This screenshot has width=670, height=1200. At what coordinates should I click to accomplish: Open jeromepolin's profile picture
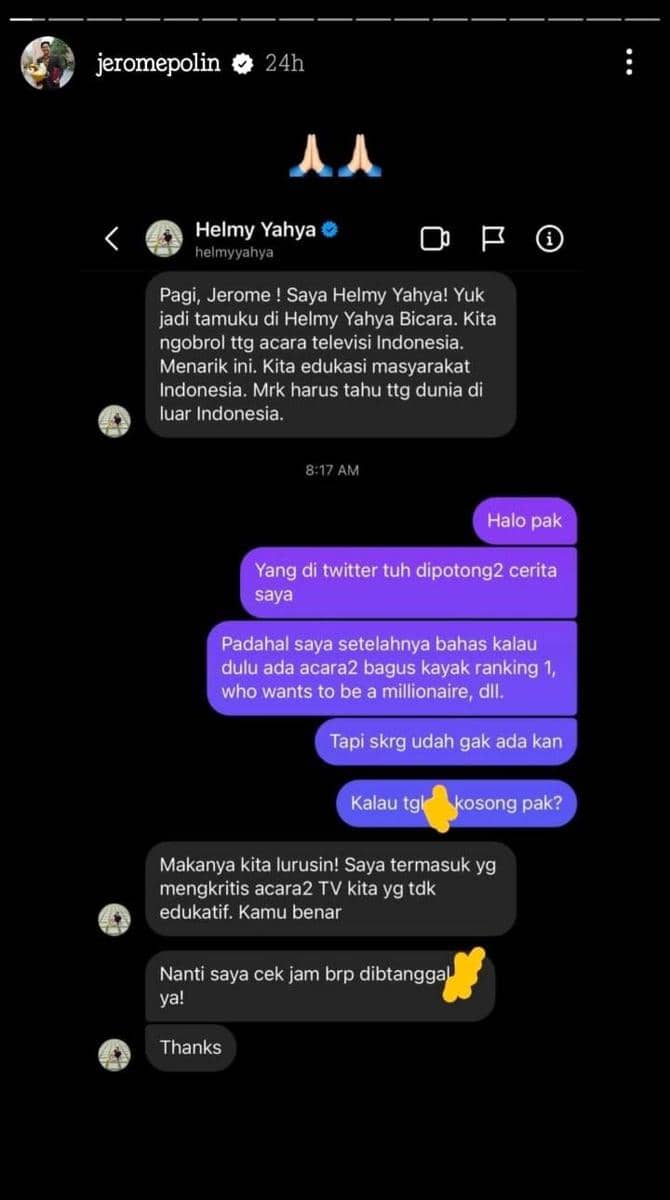(x=47, y=63)
